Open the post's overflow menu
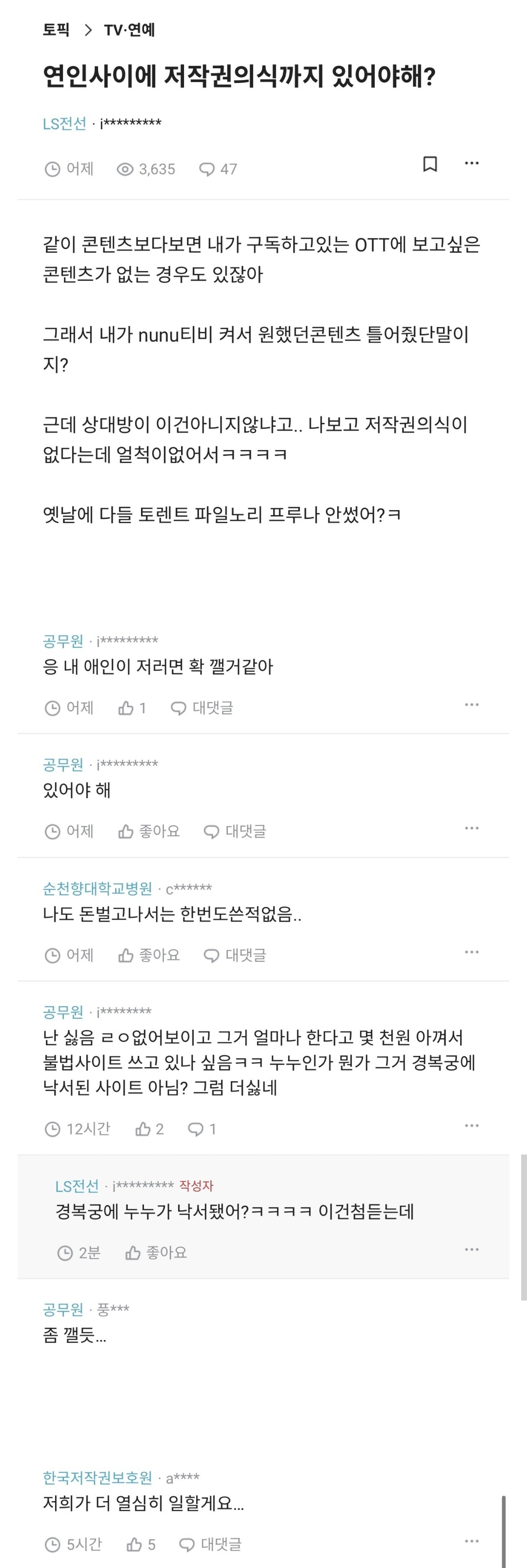527x1568 pixels. [x=472, y=163]
